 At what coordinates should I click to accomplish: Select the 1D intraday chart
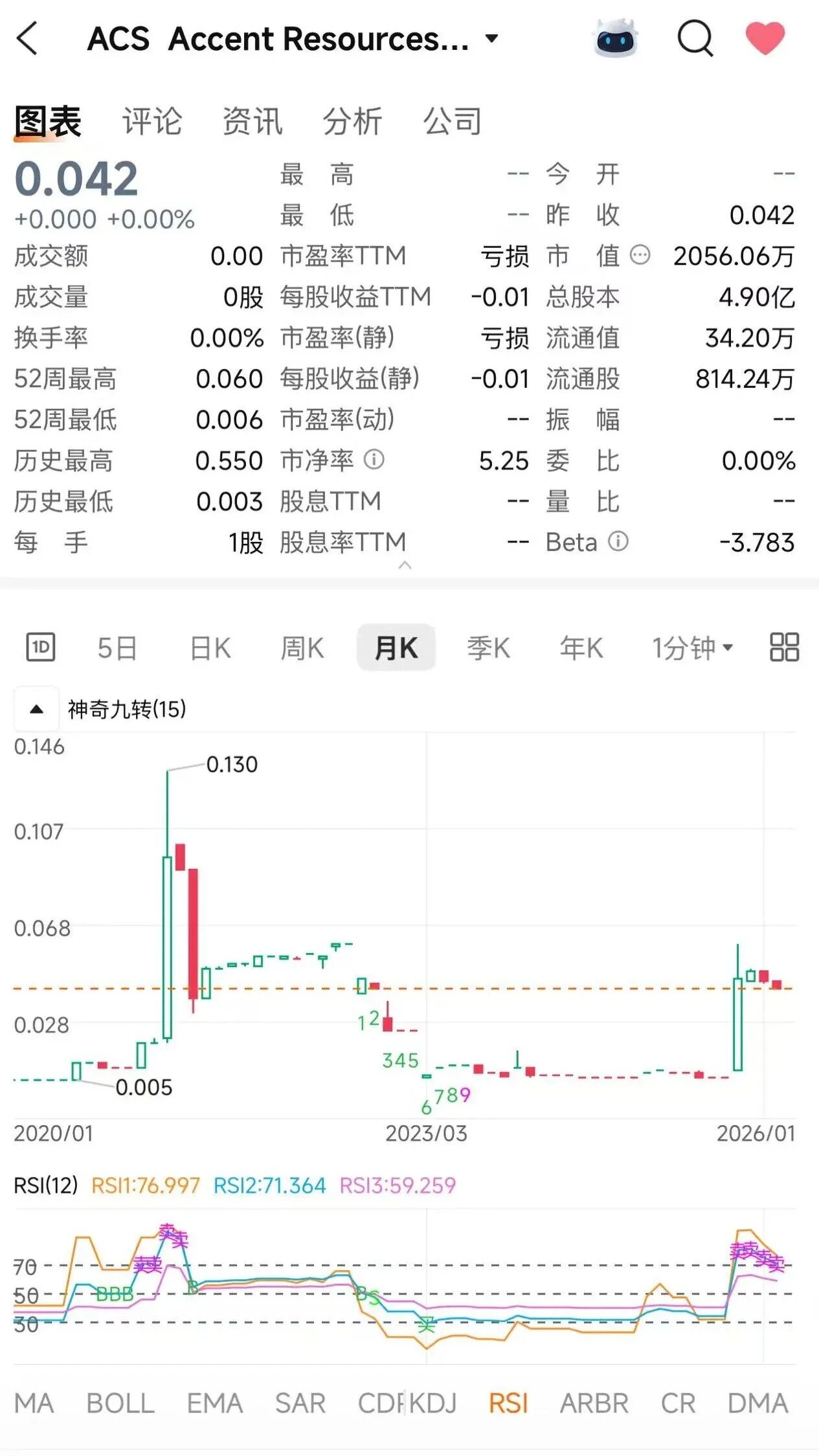[x=41, y=647]
